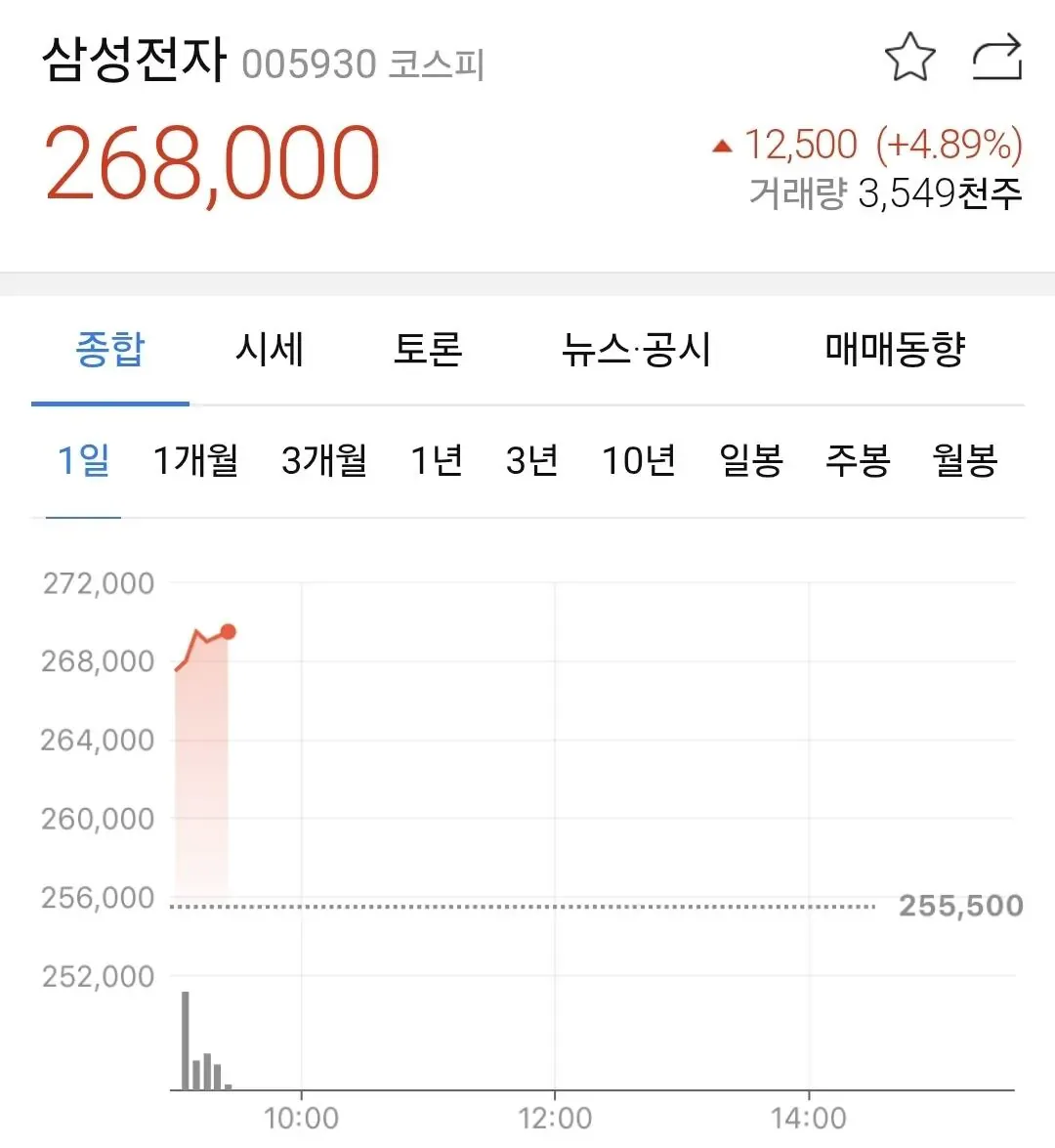
Task: Open the 토론 tab
Action: tap(428, 349)
